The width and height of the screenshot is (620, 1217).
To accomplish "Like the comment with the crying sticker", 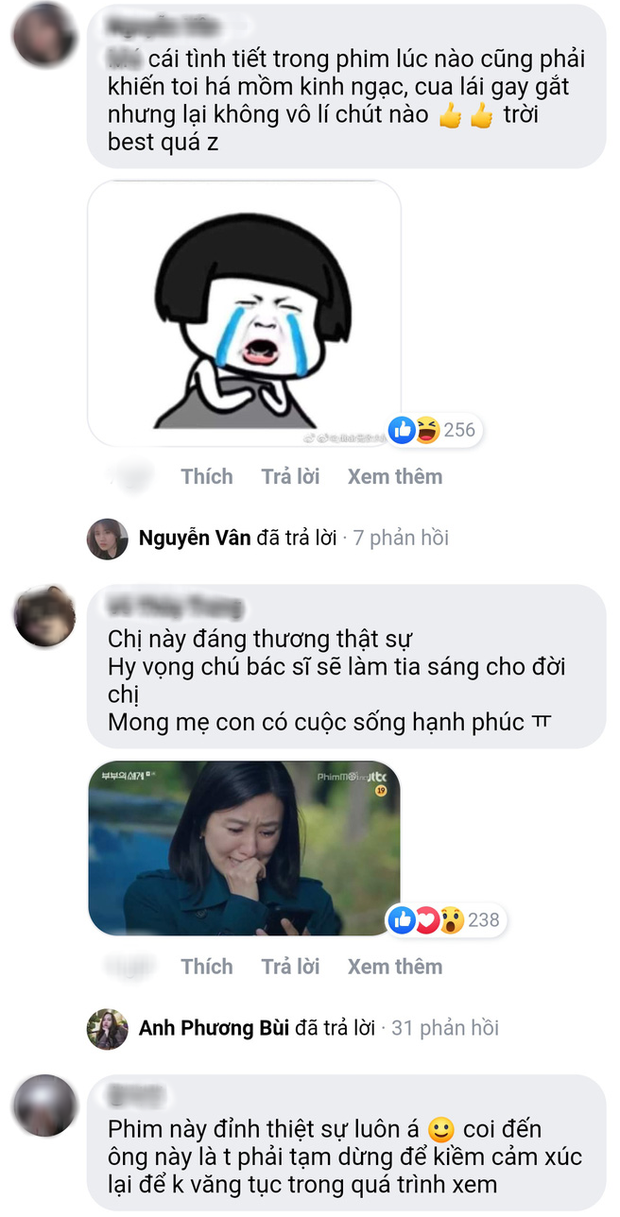I will point(206,477).
